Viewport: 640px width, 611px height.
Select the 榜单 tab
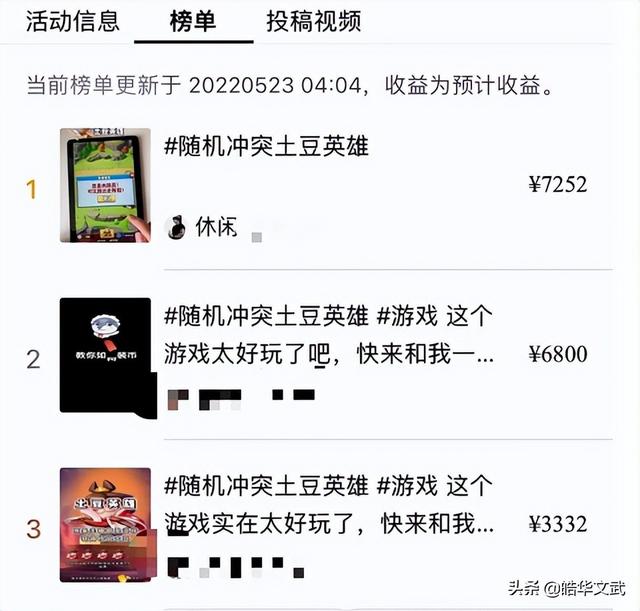click(x=193, y=20)
